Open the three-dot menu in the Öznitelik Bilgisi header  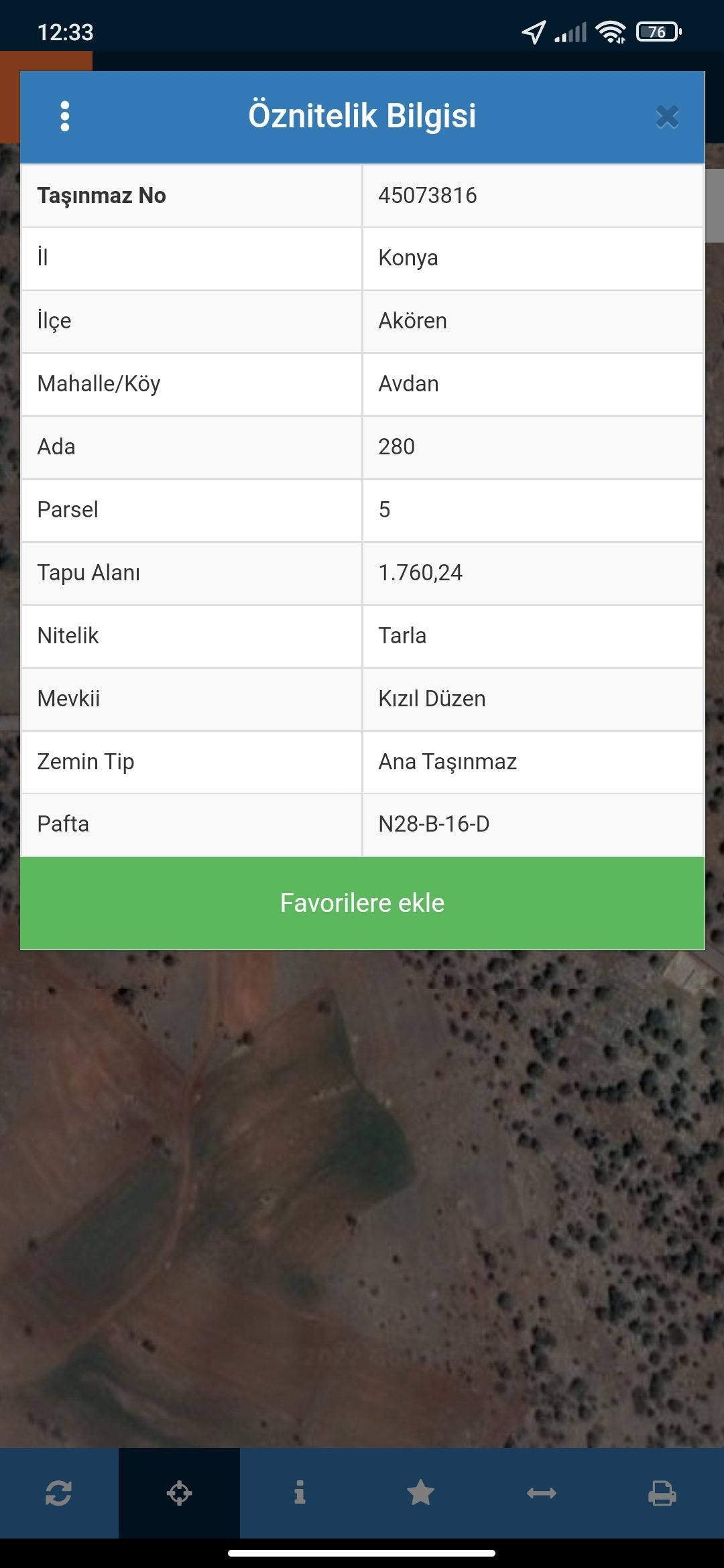(x=65, y=117)
